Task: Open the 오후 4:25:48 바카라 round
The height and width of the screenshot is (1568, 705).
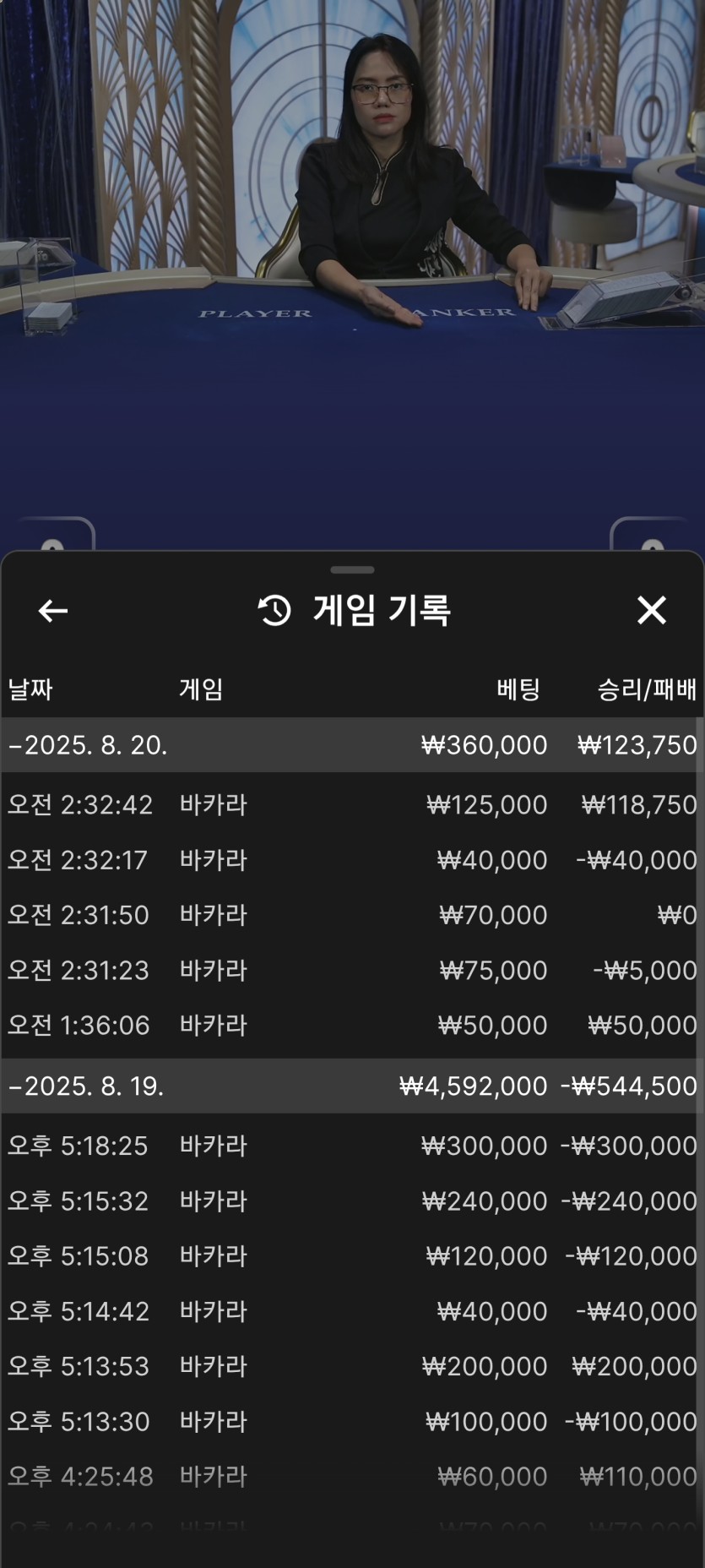Action: pyautogui.click(x=351, y=1477)
